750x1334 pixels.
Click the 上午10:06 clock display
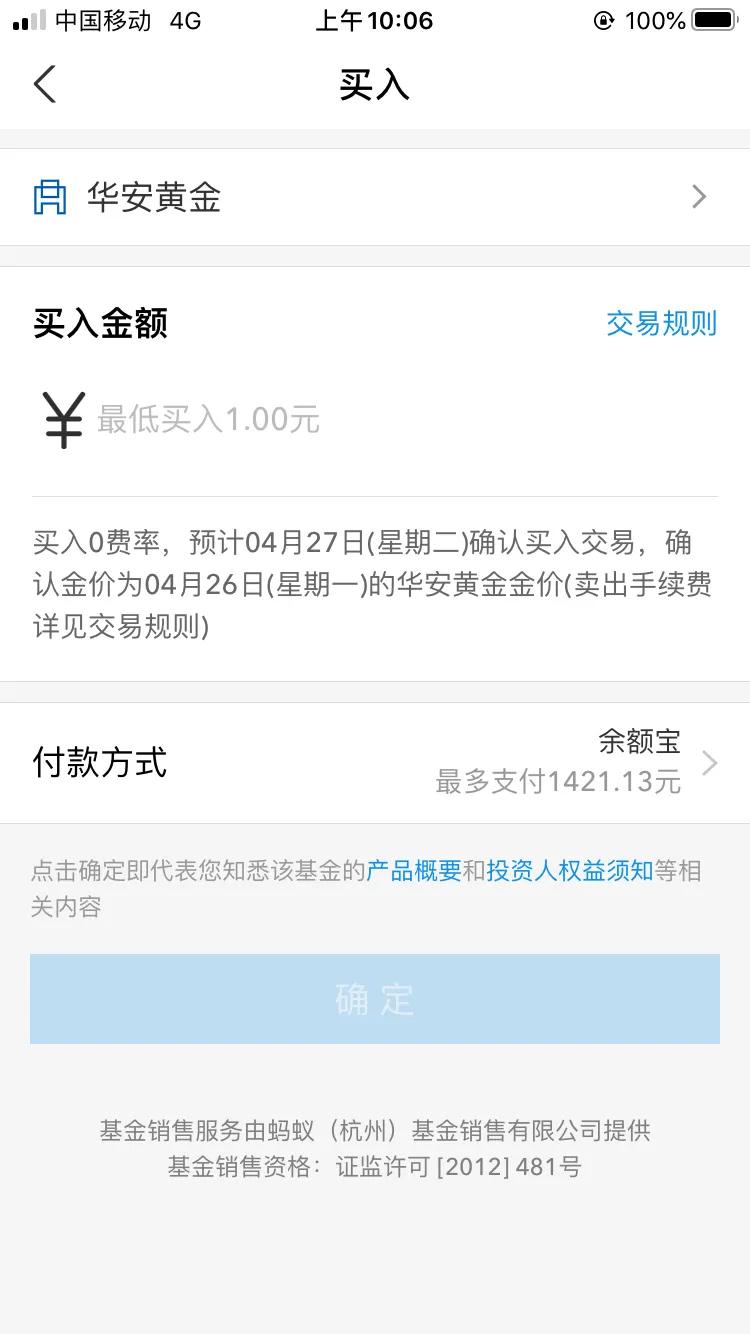point(374,19)
